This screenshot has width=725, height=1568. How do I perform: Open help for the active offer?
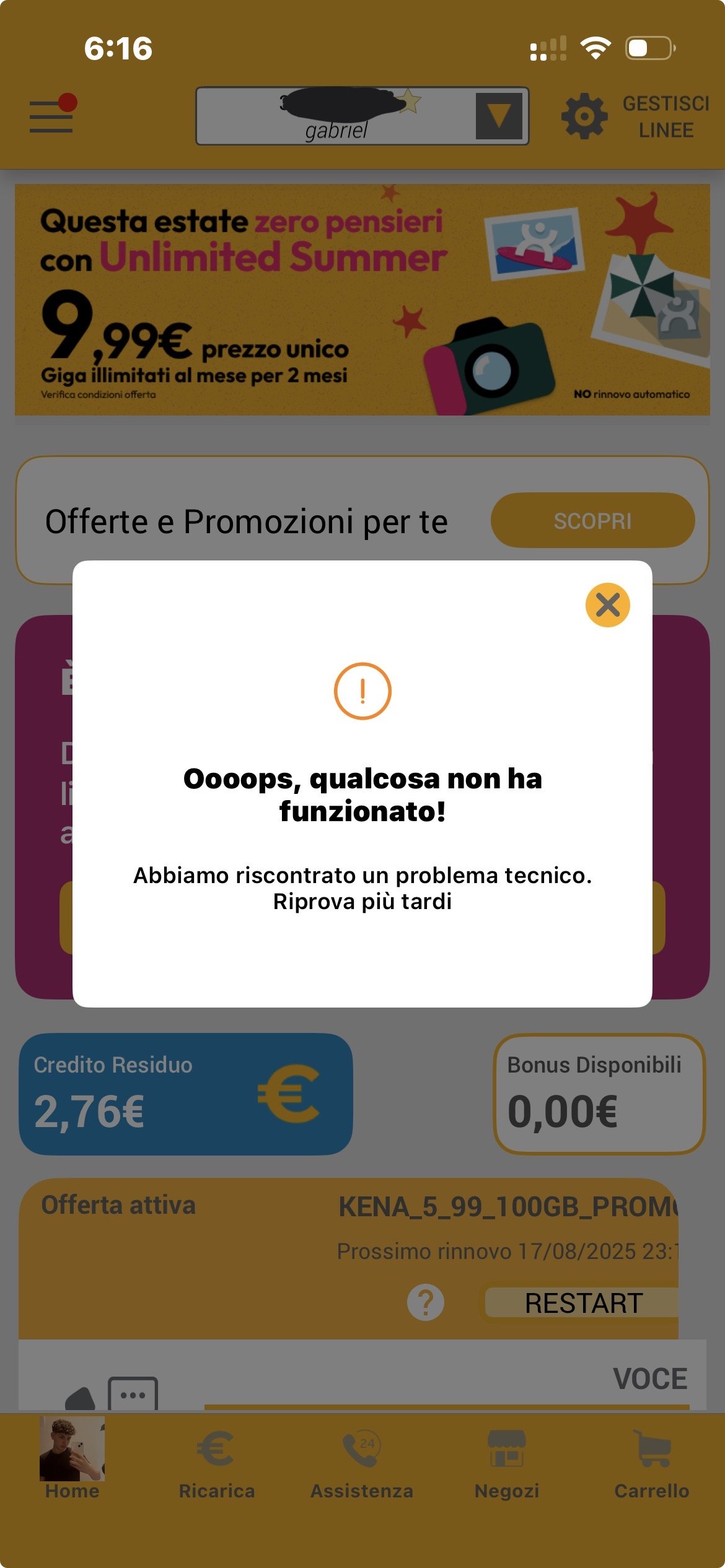(426, 1302)
